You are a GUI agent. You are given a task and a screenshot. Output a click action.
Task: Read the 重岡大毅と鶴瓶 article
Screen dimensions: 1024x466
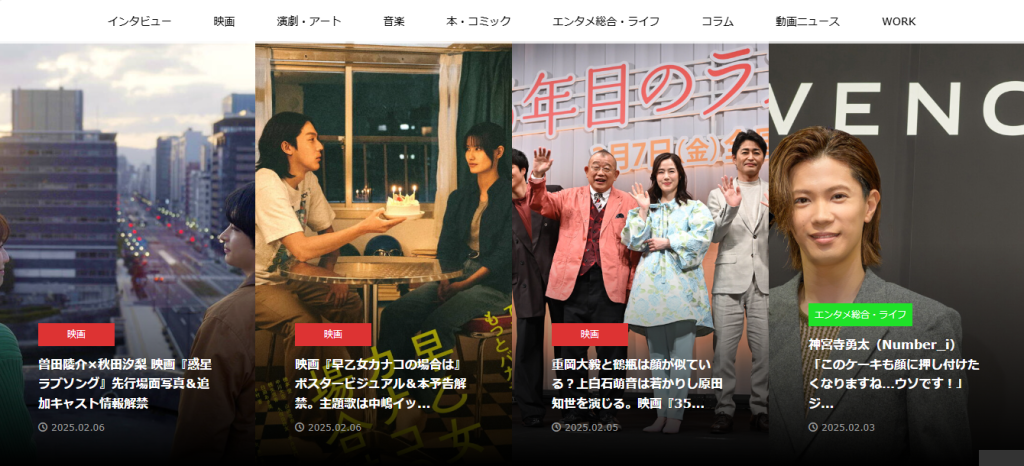pyautogui.click(x=637, y=384)
